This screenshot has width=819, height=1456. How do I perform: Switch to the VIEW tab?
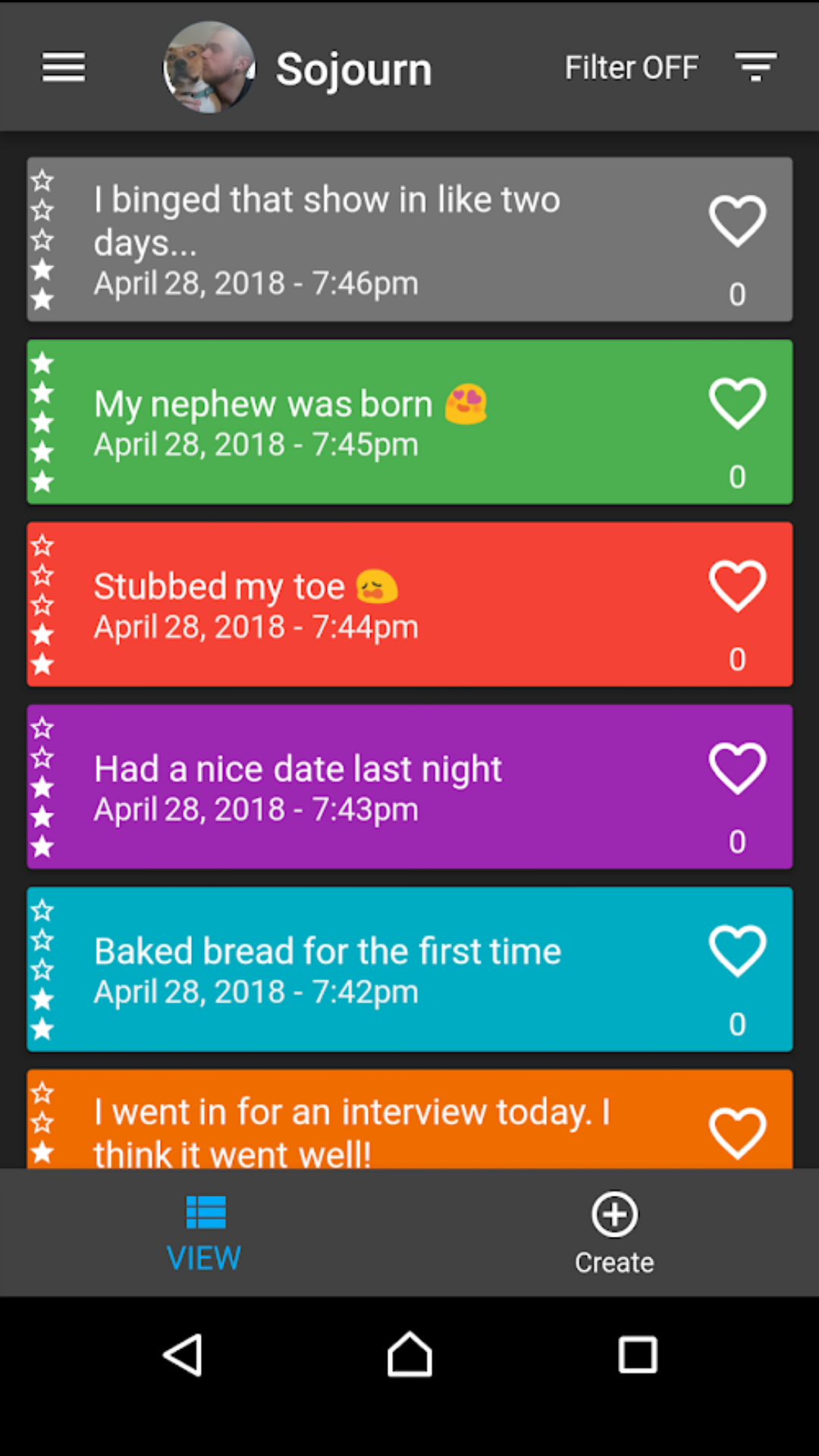pos(205,1233)
